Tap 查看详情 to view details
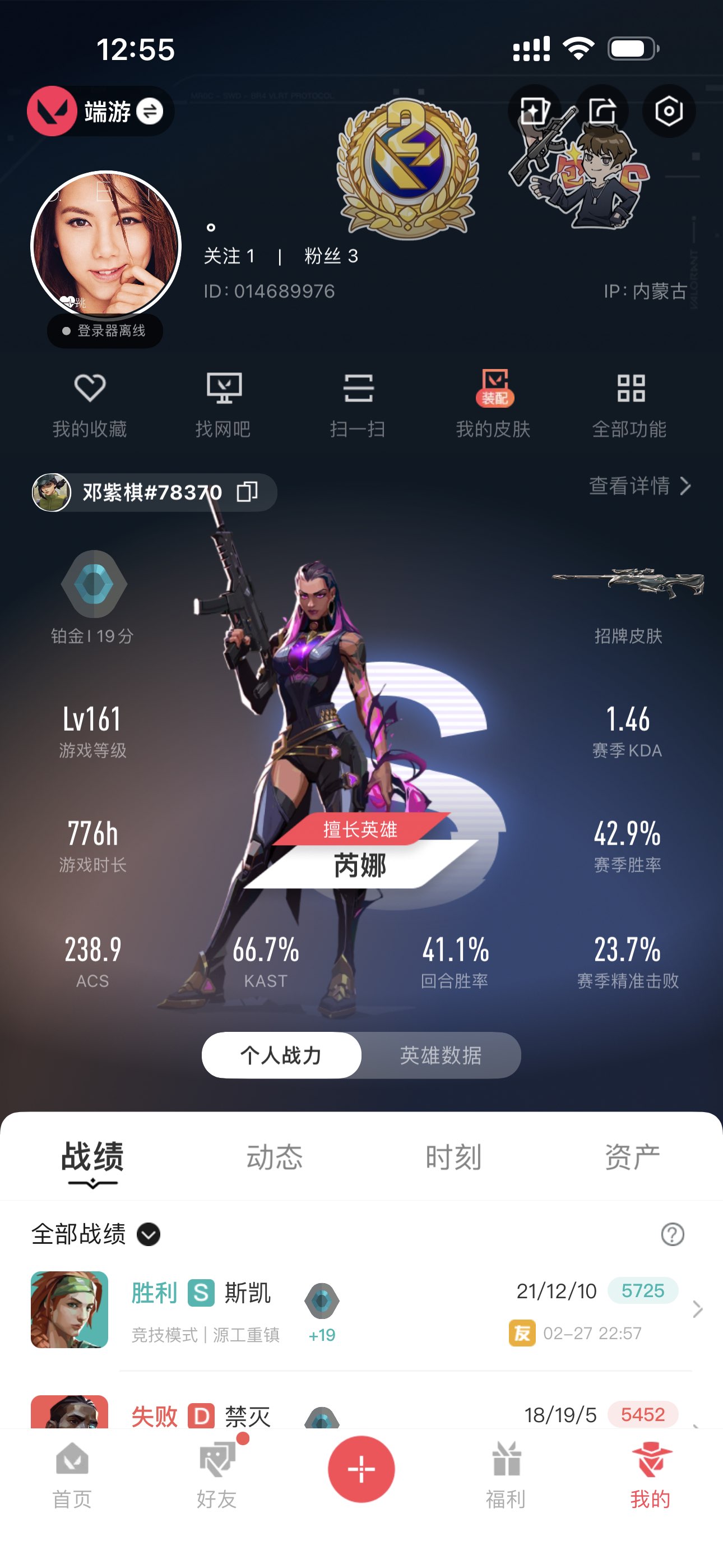Viewport: 723px width, 1568px height. (x=639, y=486)
